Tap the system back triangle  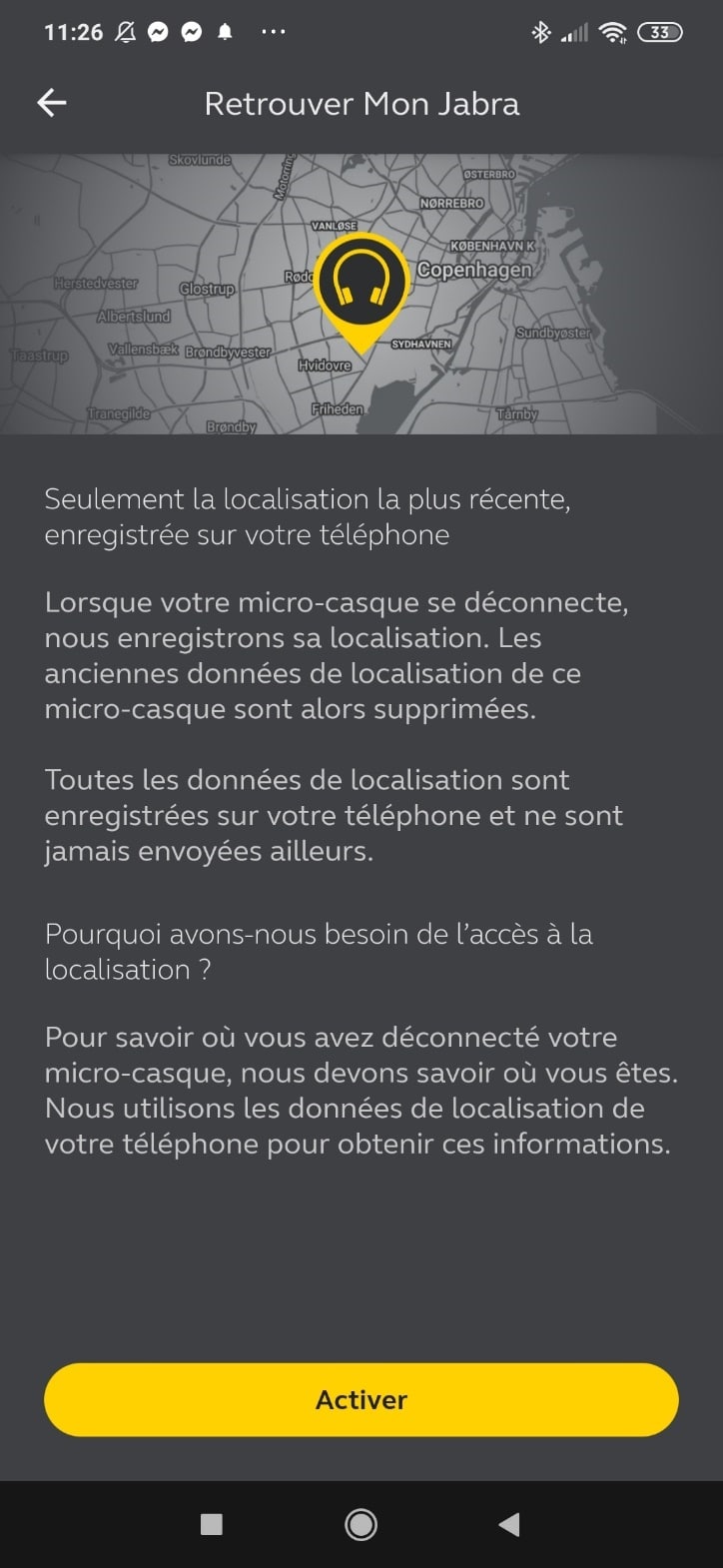pyautogui.click(x=509, y=1524)
